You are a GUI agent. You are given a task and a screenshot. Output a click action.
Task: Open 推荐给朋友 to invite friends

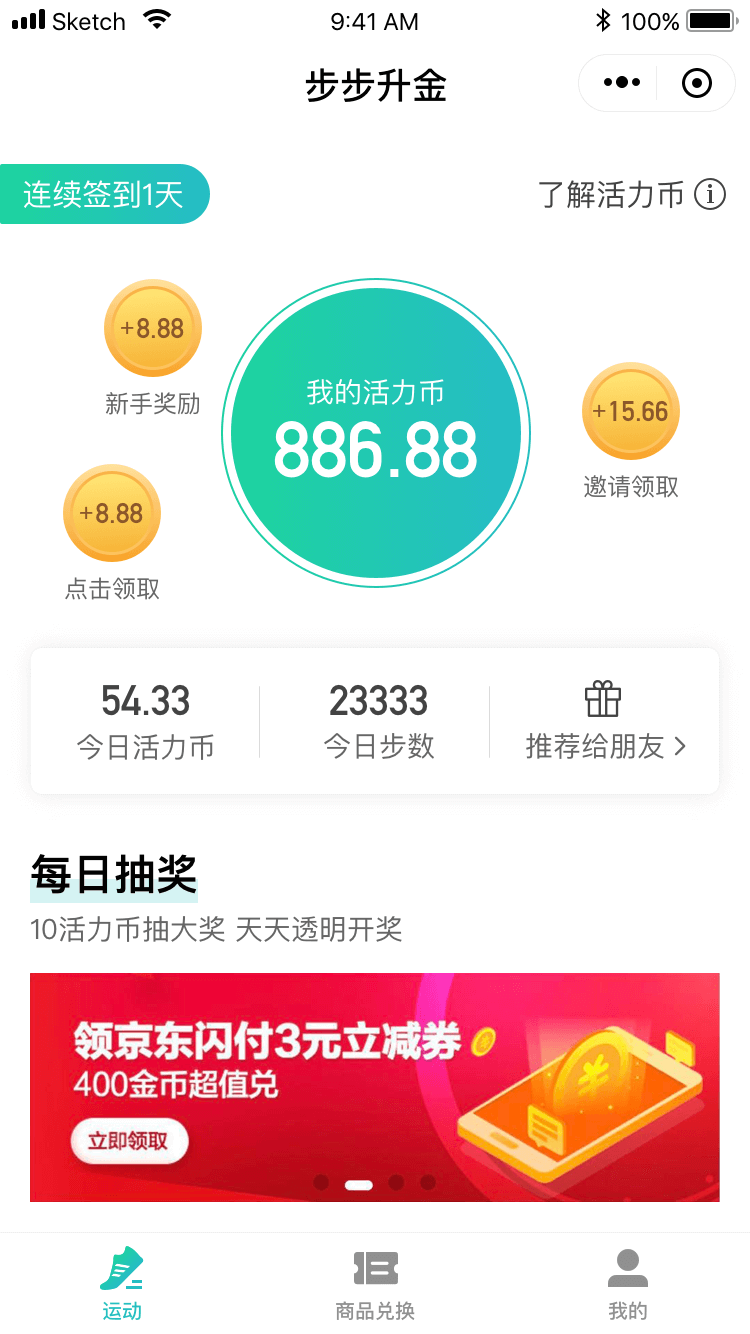tap(605, 720)
